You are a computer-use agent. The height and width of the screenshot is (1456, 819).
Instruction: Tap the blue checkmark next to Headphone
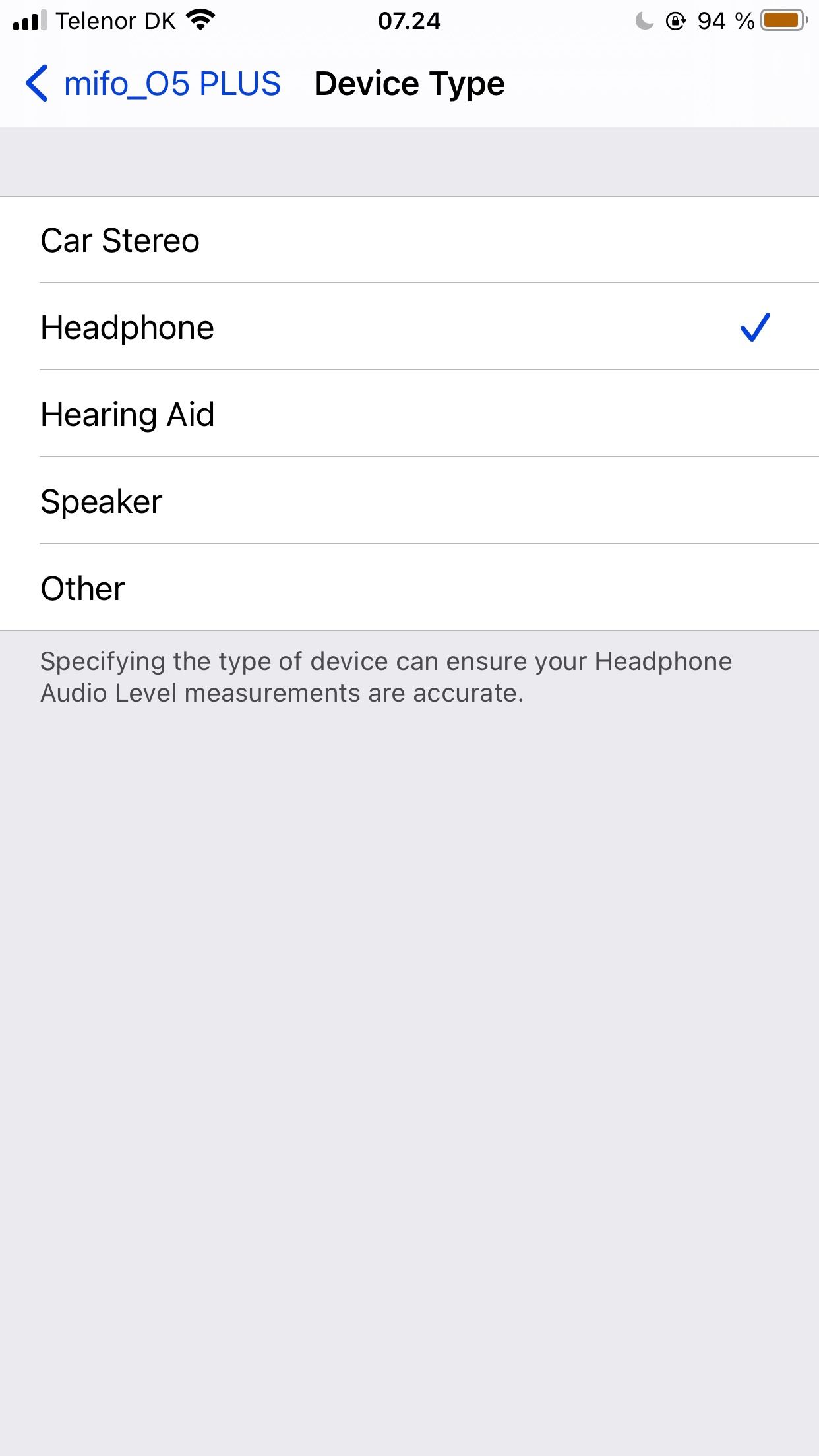point(754,328)
